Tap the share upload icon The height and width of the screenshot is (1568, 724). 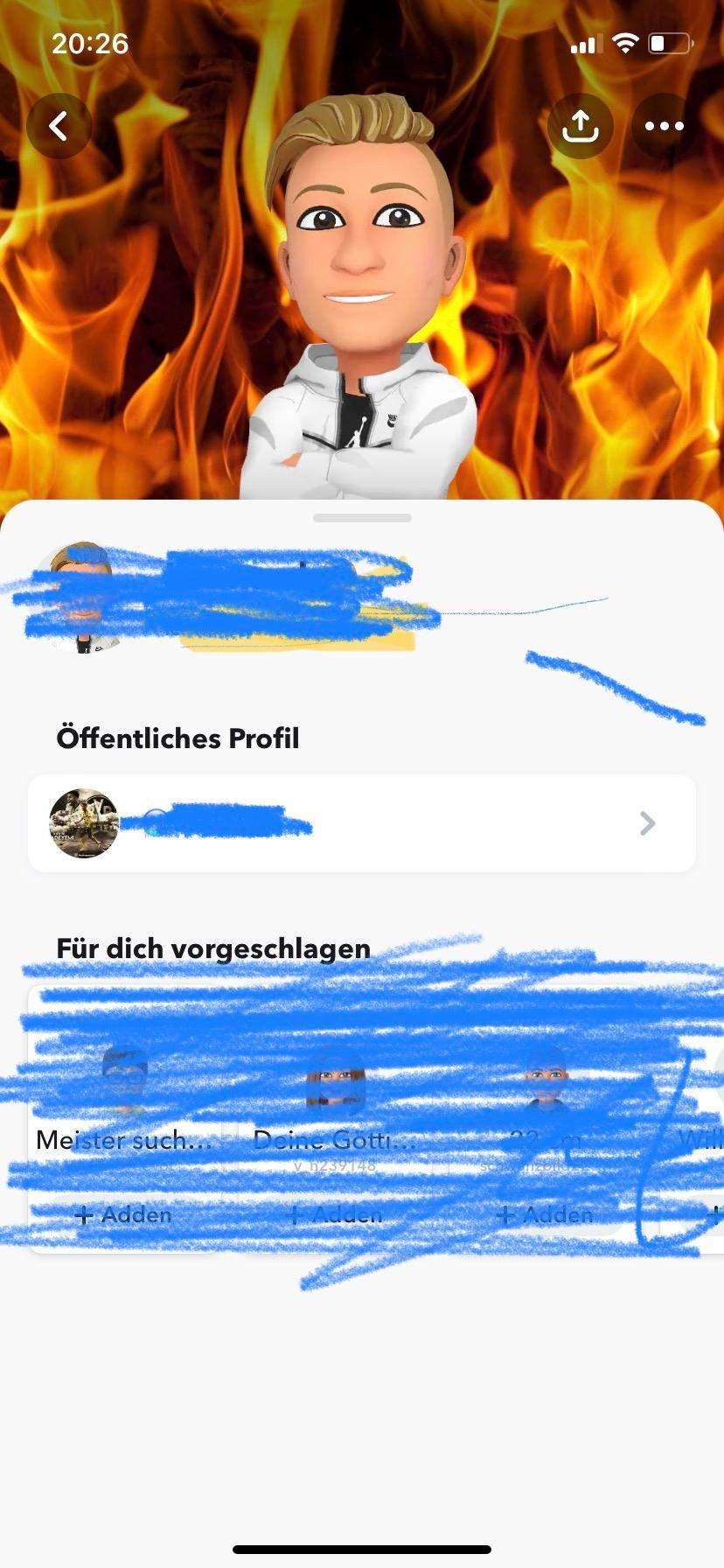[579, 125]
